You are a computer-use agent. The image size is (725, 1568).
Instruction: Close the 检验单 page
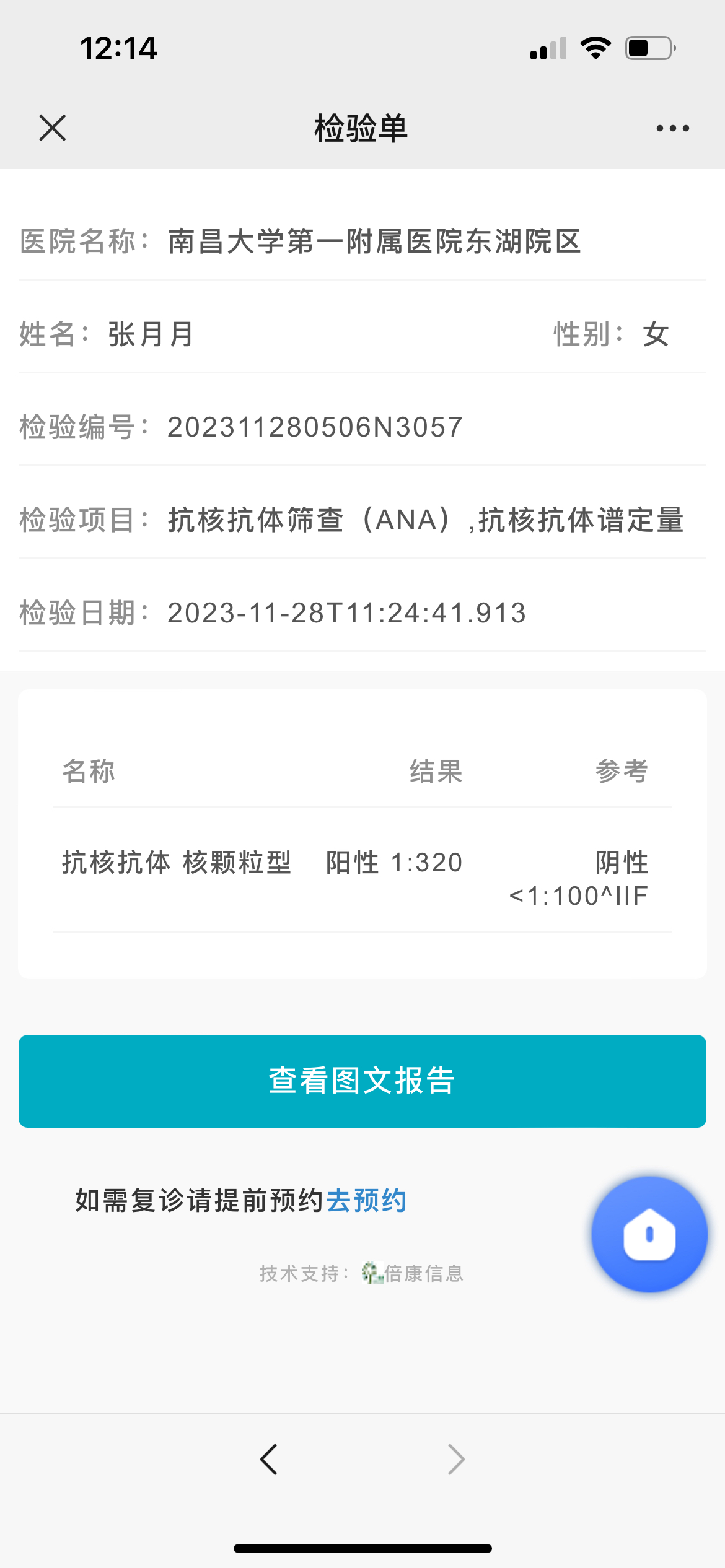click(53, 128)
